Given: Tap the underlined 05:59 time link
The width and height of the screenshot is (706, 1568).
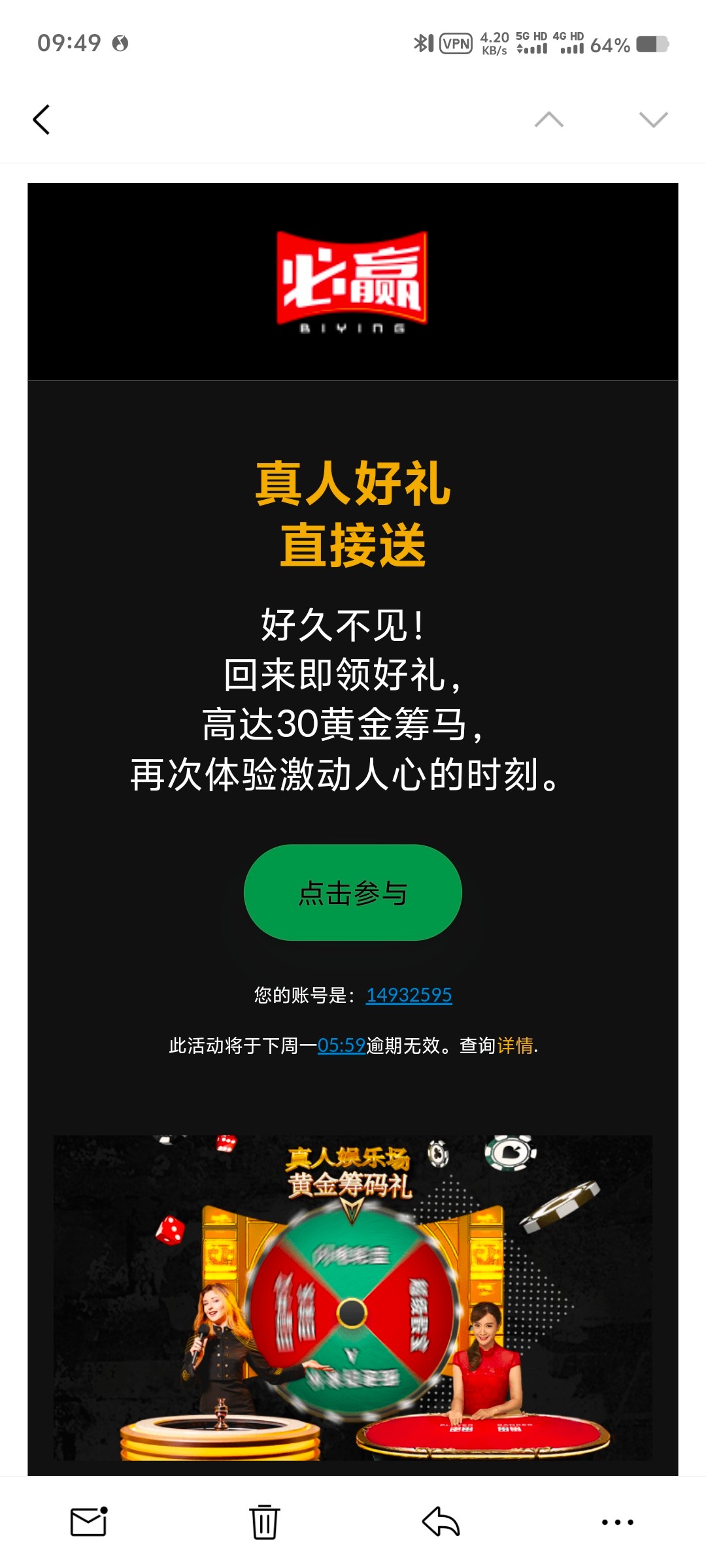Looking at the screenshot, I should click(x=341, y=1045).
